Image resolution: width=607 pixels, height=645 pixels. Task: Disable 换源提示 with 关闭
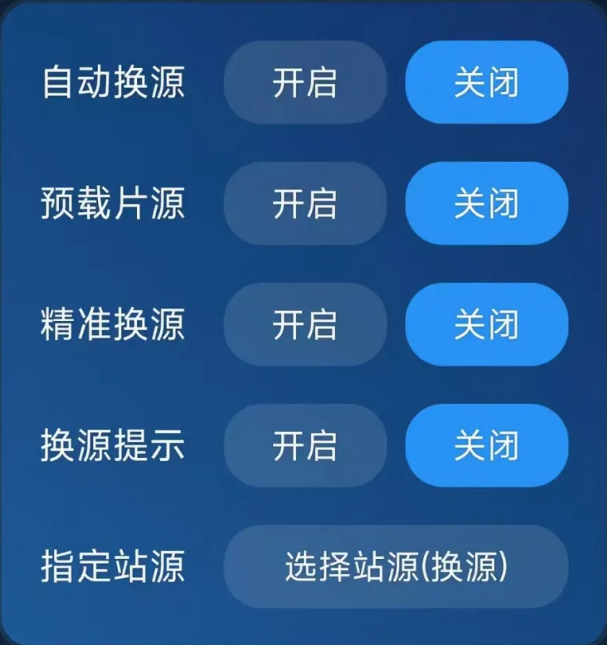click(486, 446)
